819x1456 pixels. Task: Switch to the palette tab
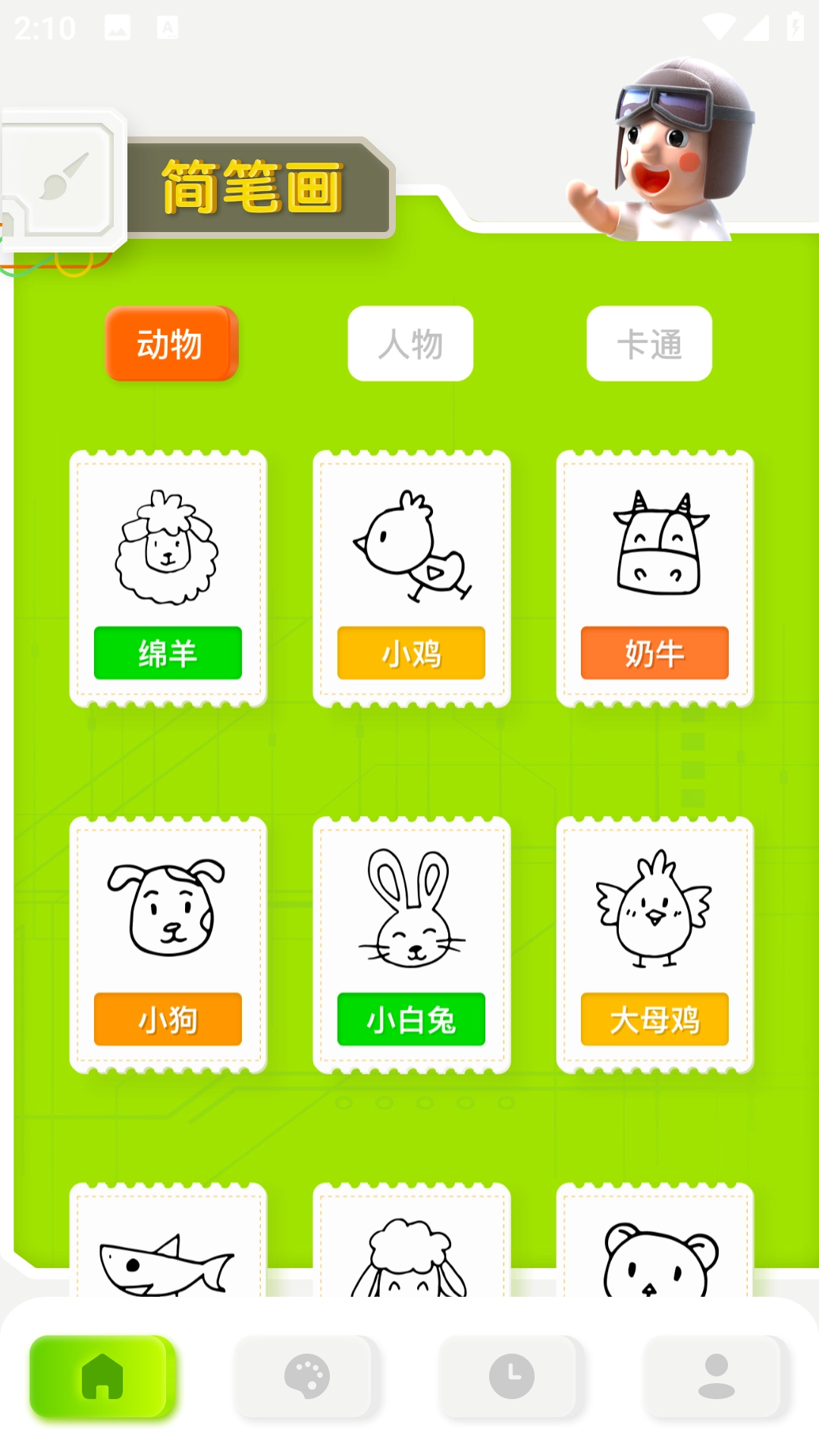[306, 1376]
